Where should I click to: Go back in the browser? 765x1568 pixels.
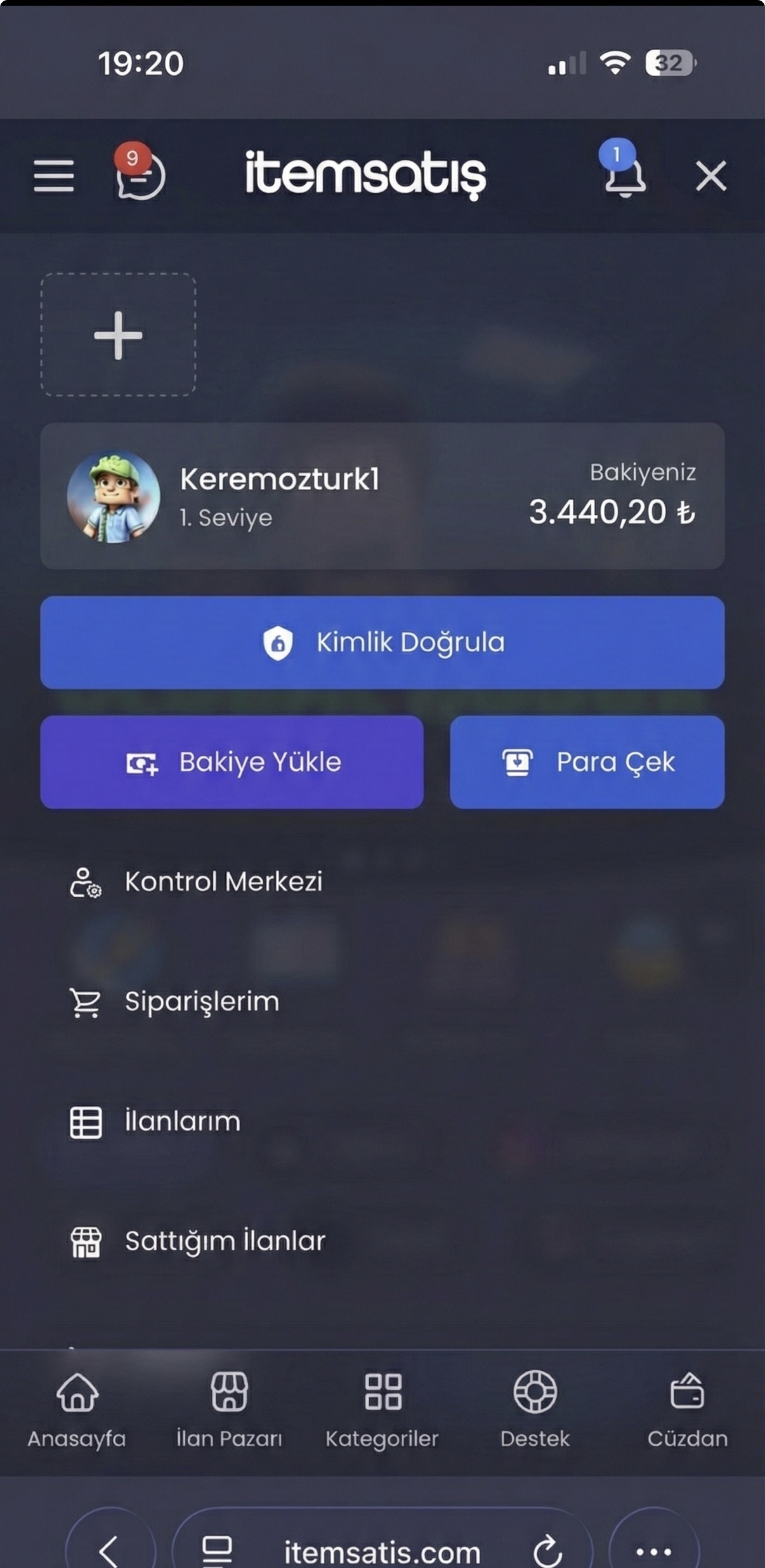tap(110, 1551)
